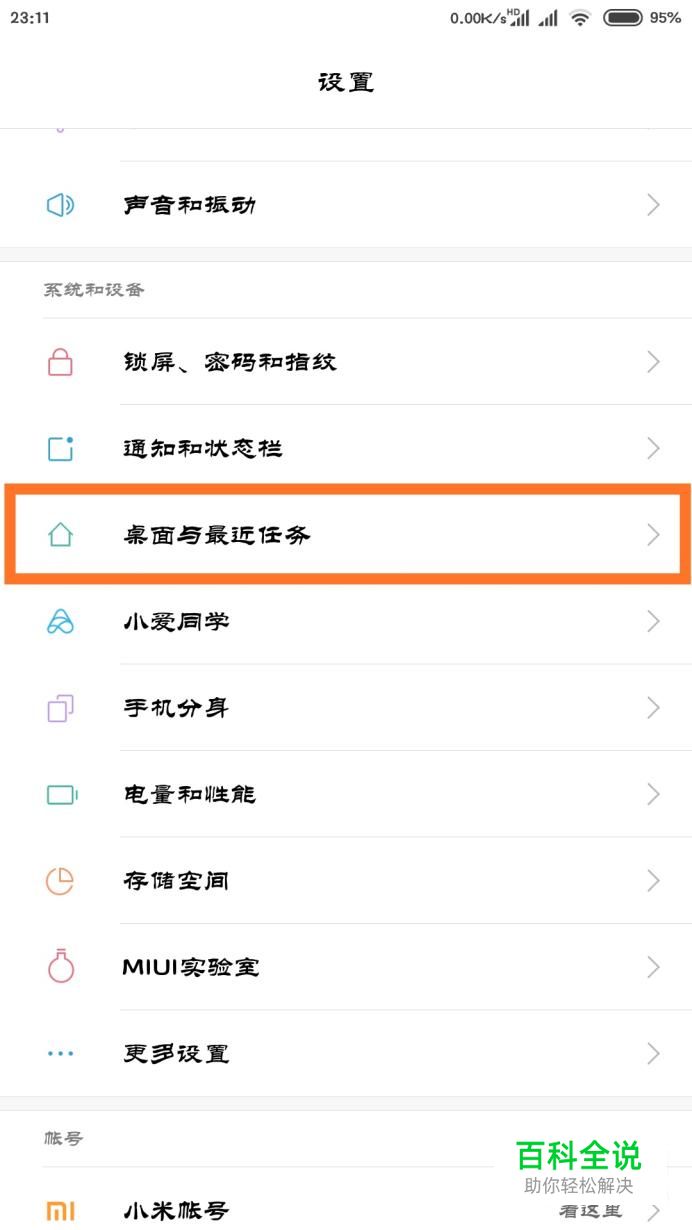Open 电量和性能 settings
The image size is (692, 1230).
click(346, 794)
